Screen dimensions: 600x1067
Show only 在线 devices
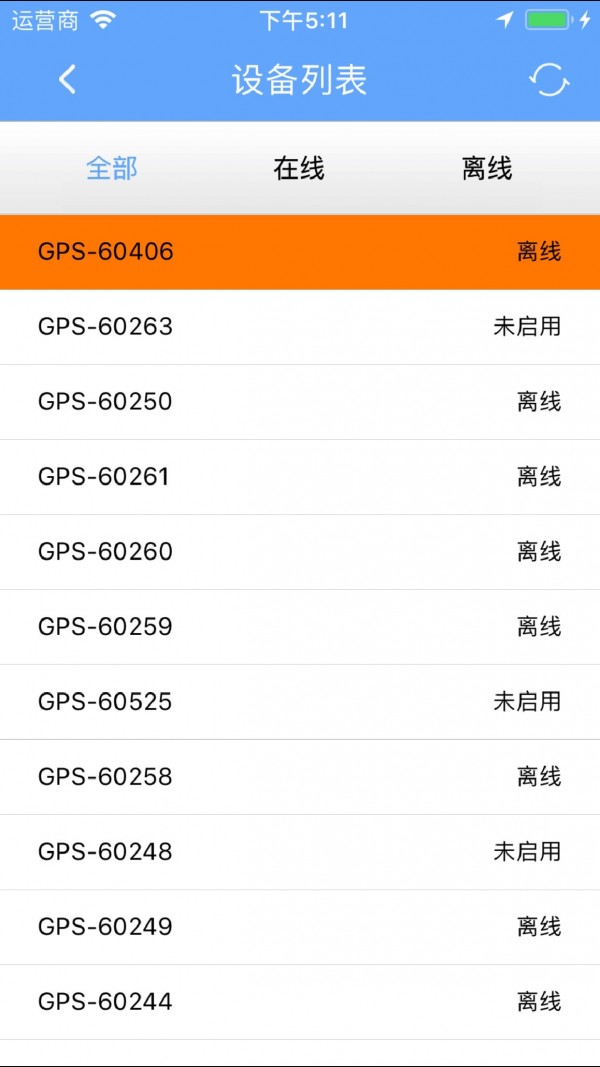point(299,169)
